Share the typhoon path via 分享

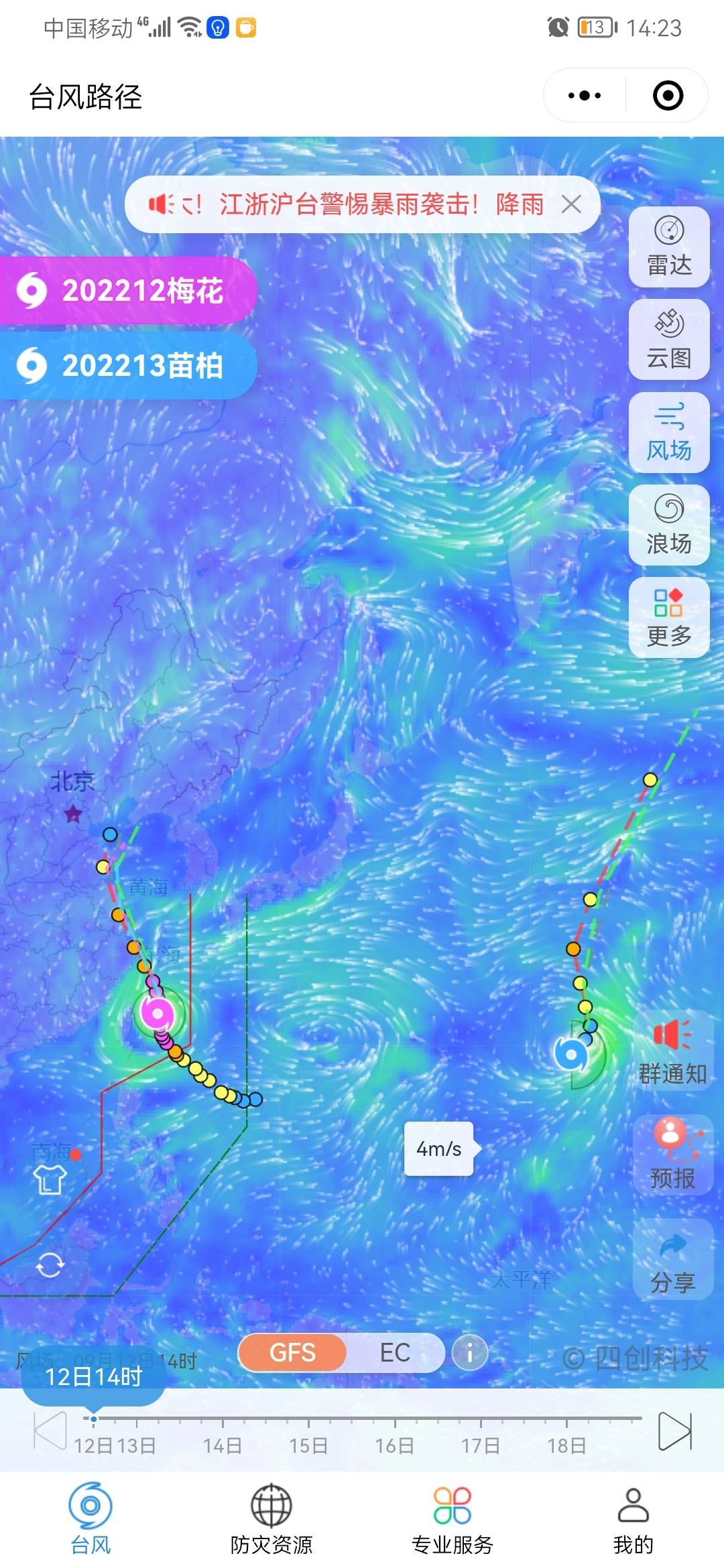point(672,1260)
